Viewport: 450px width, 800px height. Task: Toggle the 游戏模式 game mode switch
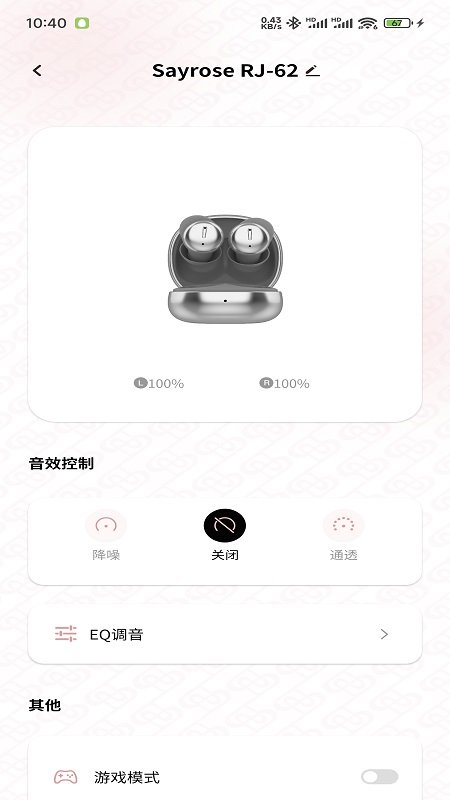tap(380, 777)
